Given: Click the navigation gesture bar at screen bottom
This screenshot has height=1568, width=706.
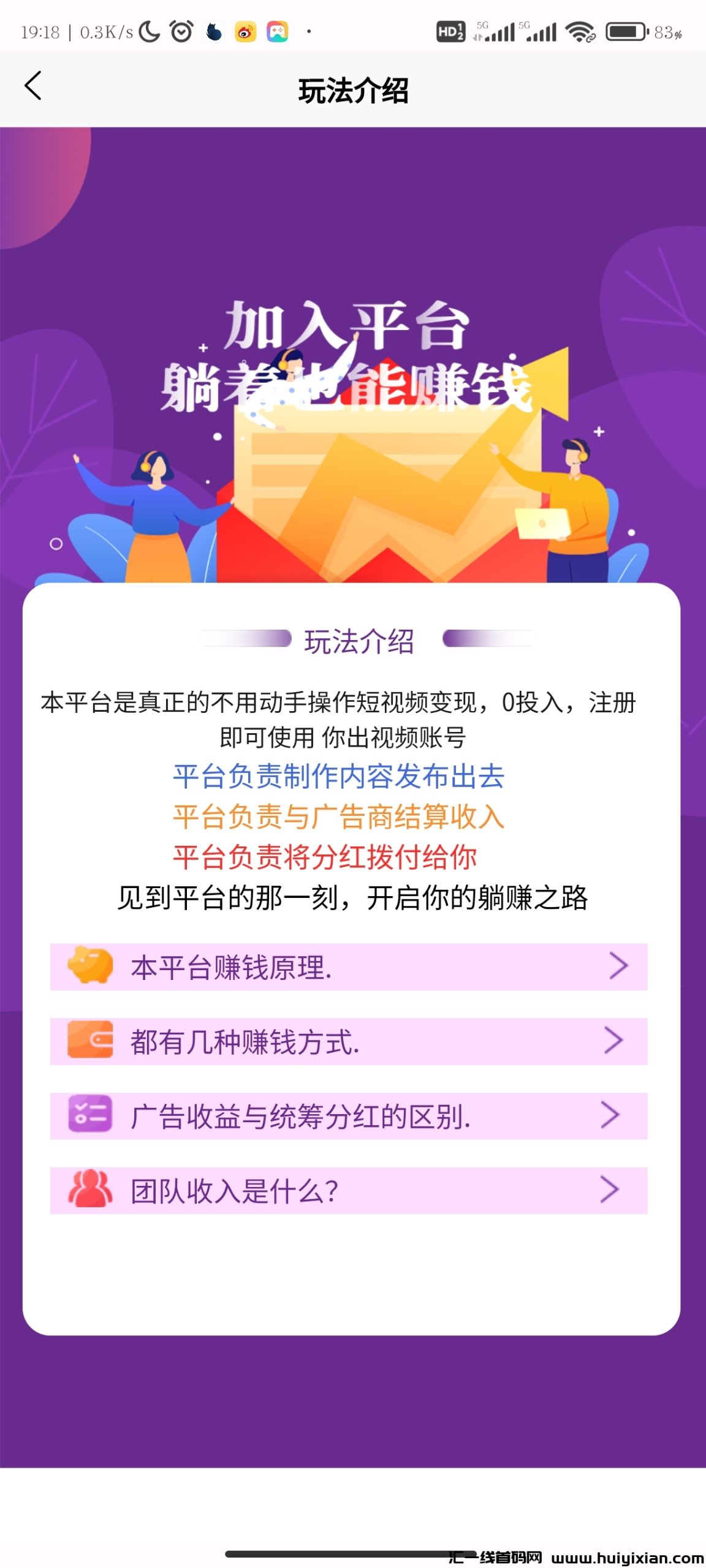Looking at the screenshot, I should pos(353,1552).
